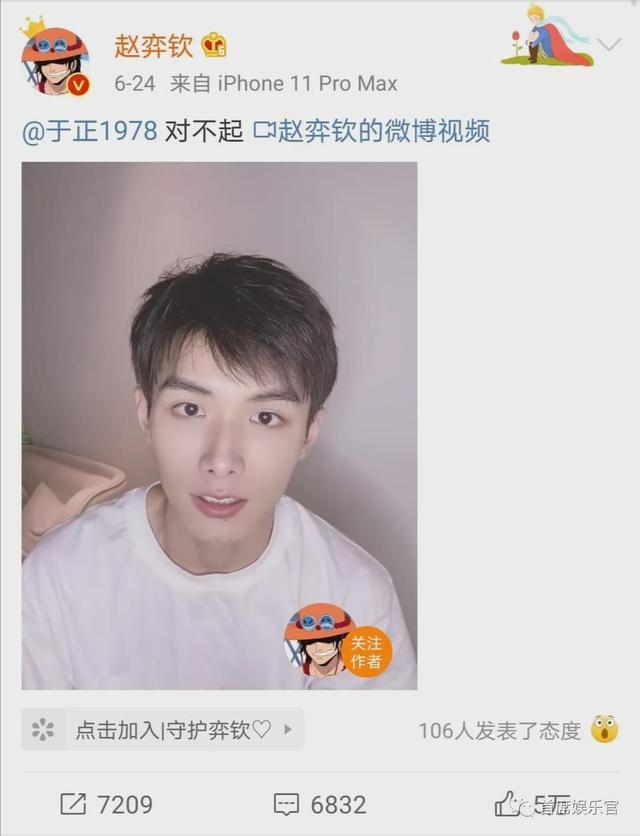View the 106人发表了态度 reactions
This screenshot has width=640, height=836.
pyautogui.click(x=499, y=730)
